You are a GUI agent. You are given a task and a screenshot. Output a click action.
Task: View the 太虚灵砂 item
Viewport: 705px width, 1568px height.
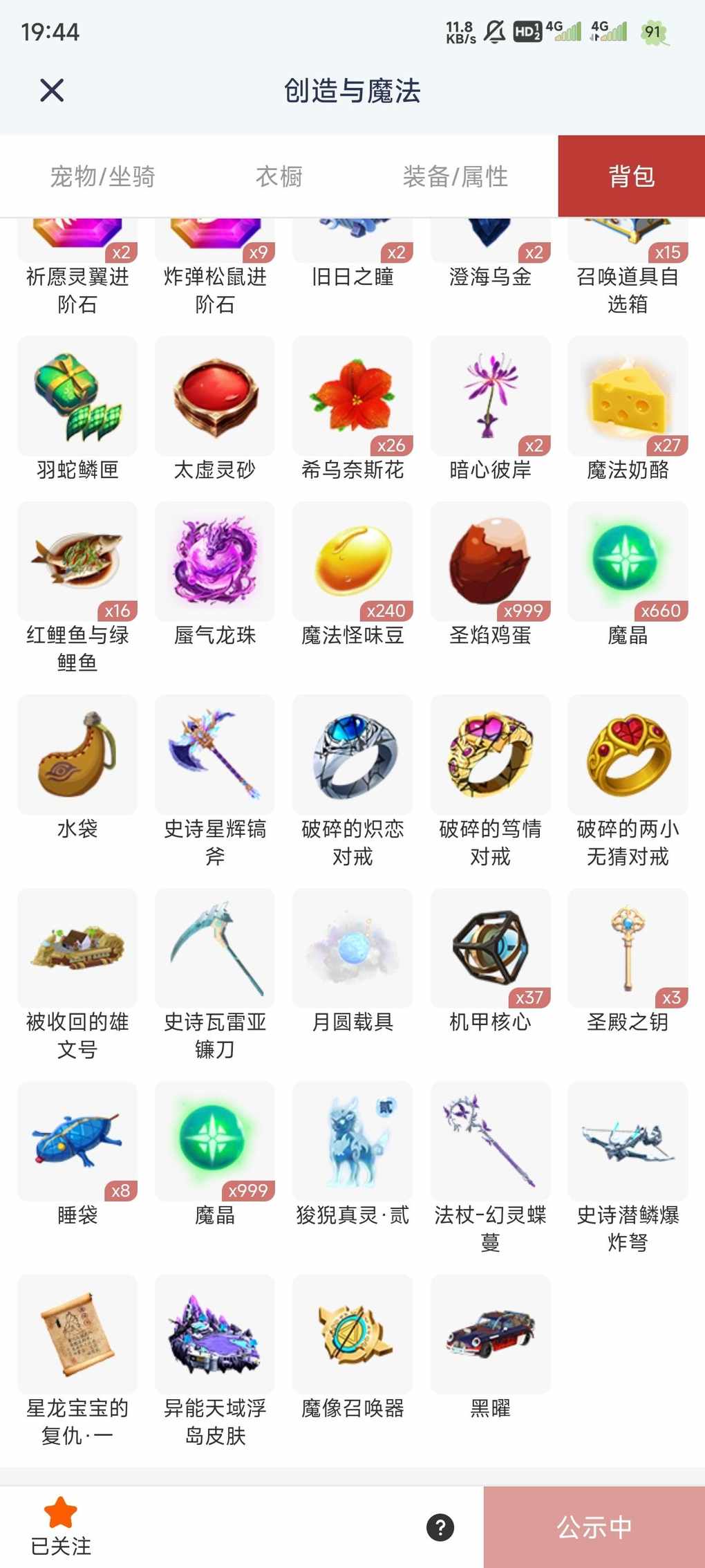(215, 396)
